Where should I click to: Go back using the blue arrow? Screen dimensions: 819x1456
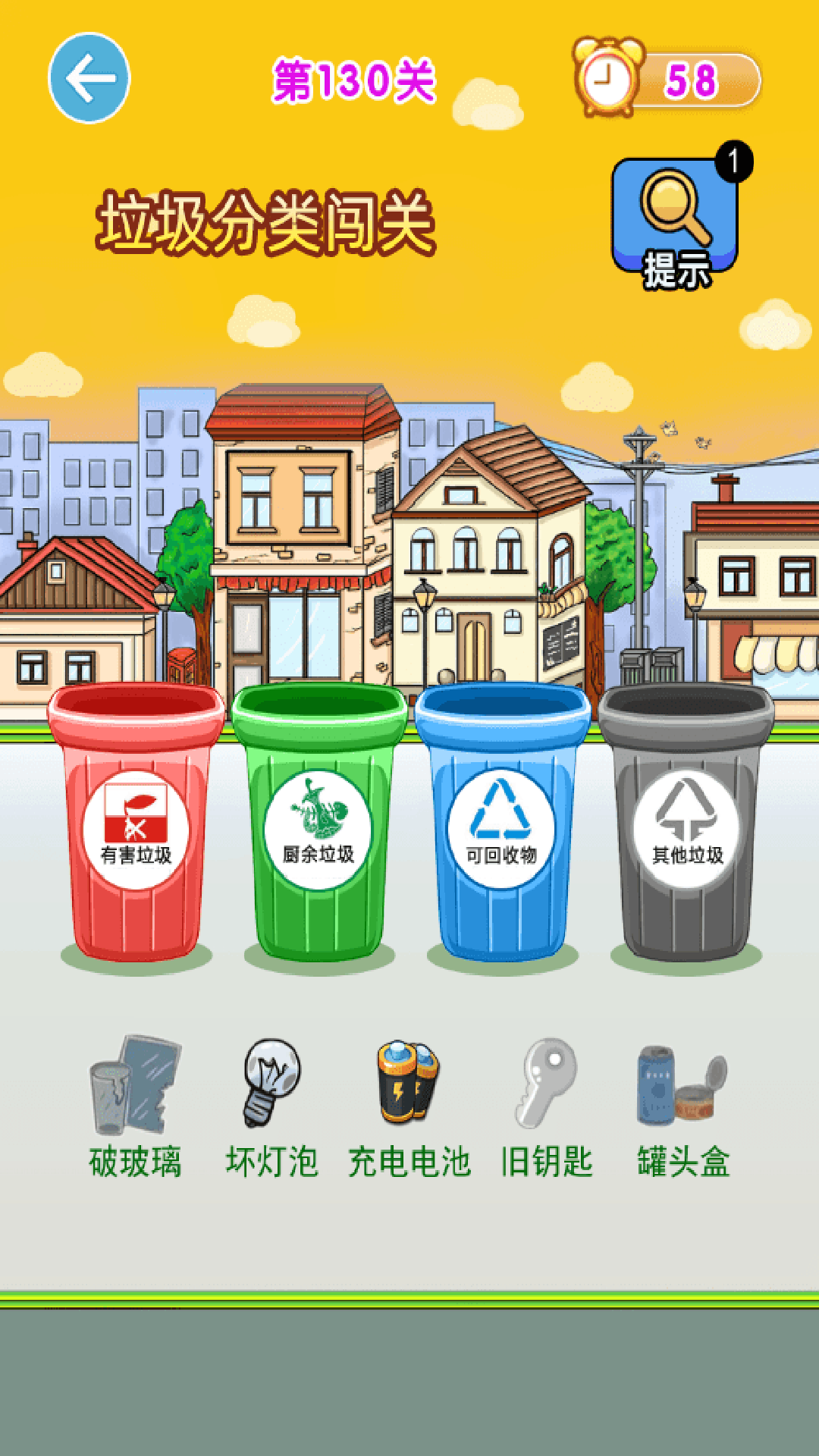pos(89,78)
